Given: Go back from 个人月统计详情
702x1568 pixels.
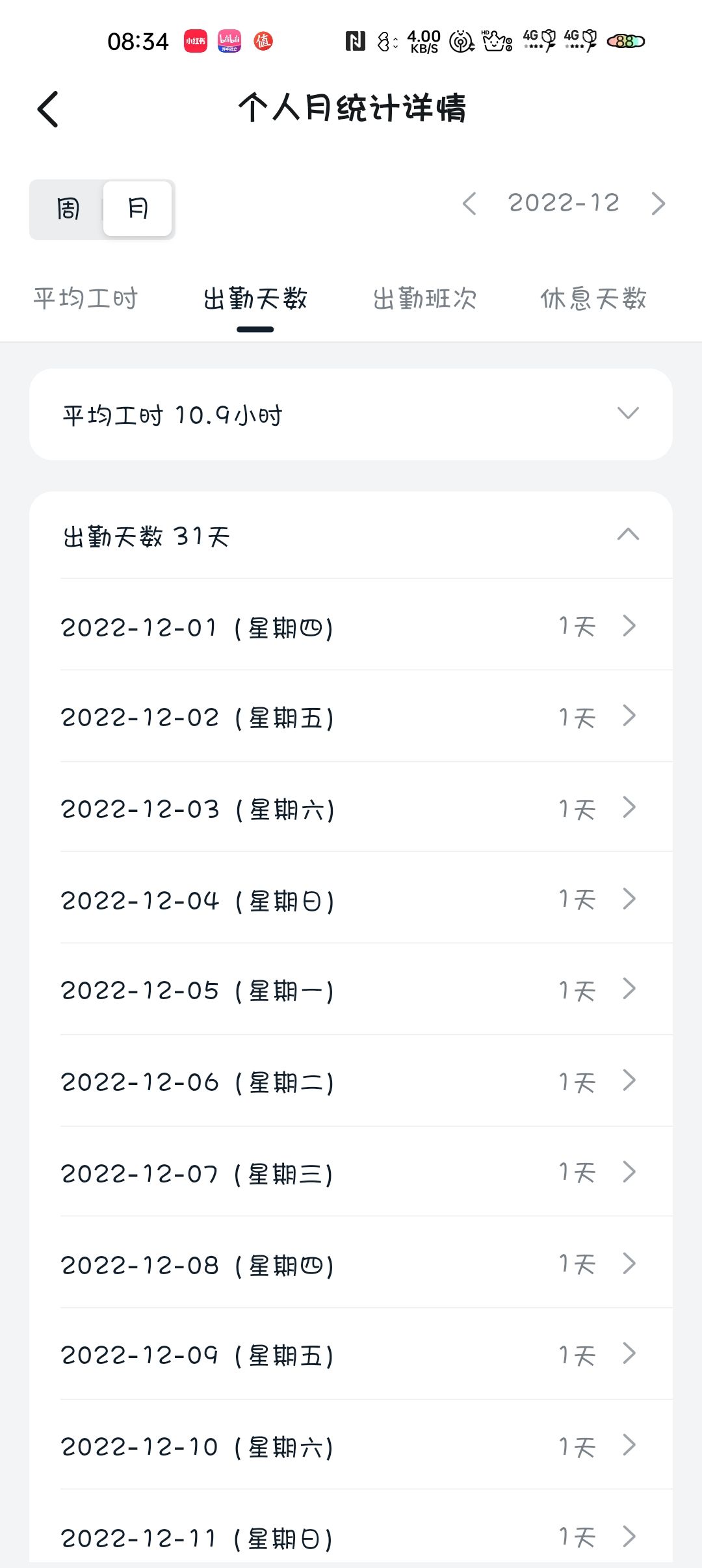Looking at the screenshot, I should (x=48, y=109).
